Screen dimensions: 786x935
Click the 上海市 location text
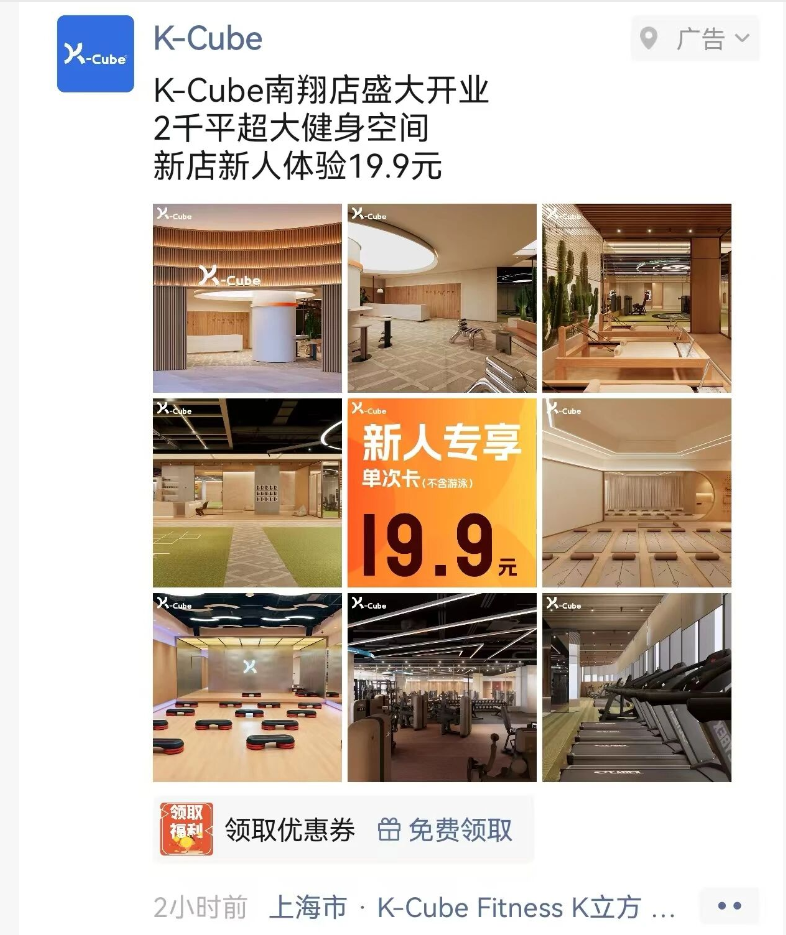click(x=306, y=907)
